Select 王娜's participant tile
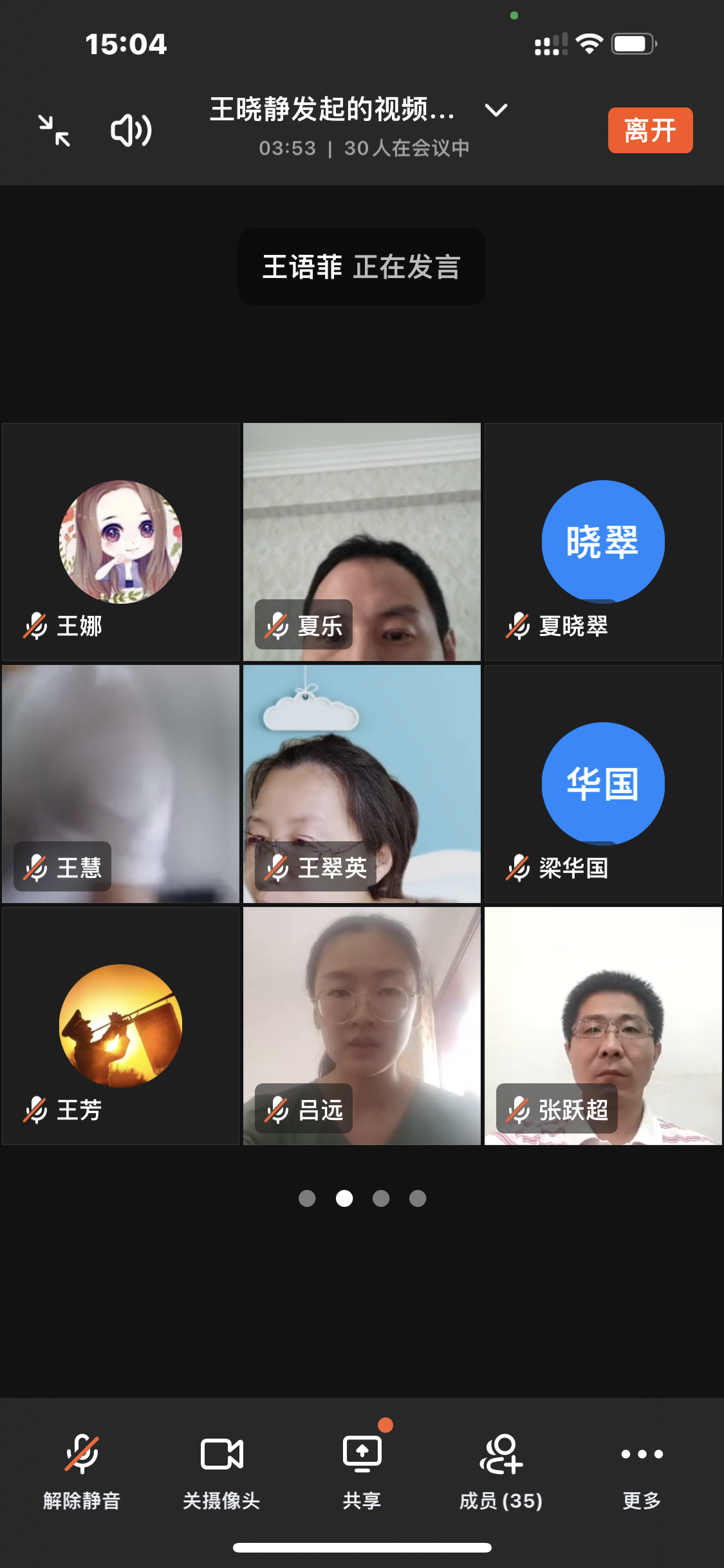 point(121,542)
